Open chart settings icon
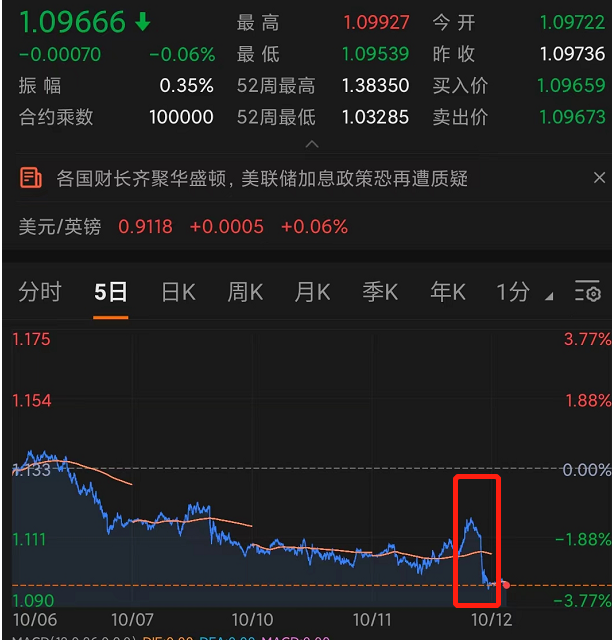Screen dimensions: 612x640 [x=587, y=292]
